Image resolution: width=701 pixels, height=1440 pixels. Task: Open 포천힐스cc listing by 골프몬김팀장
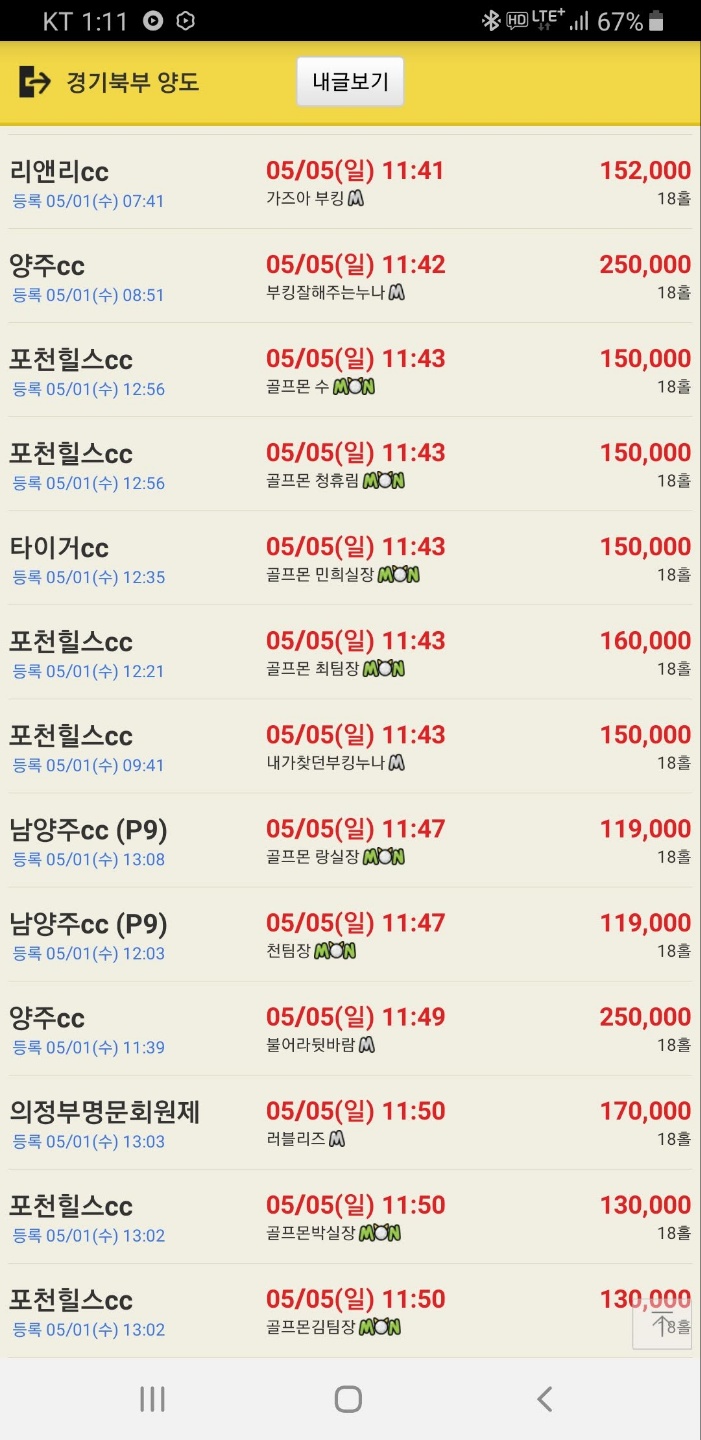coord(350,1311)
